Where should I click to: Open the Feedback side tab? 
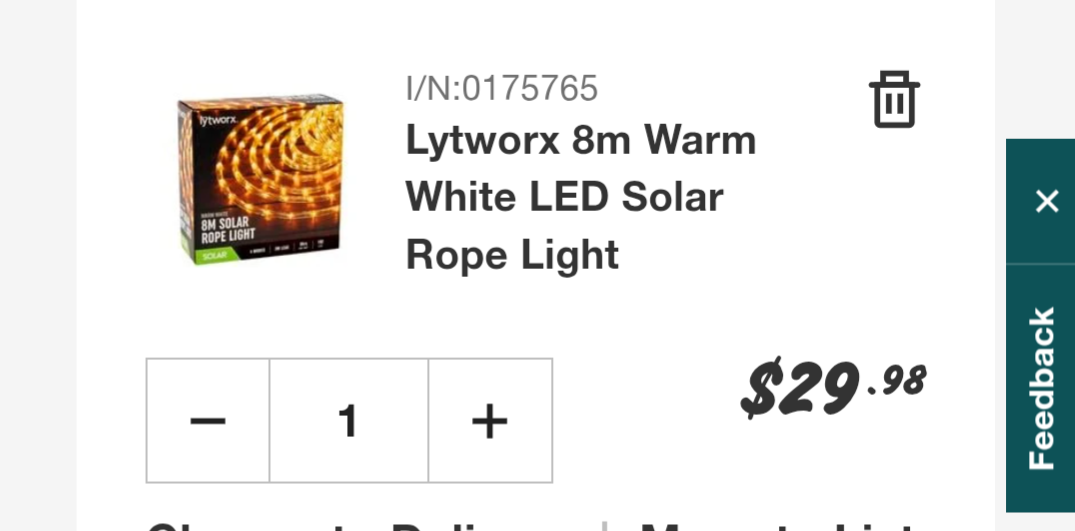tap(1041, 388)
